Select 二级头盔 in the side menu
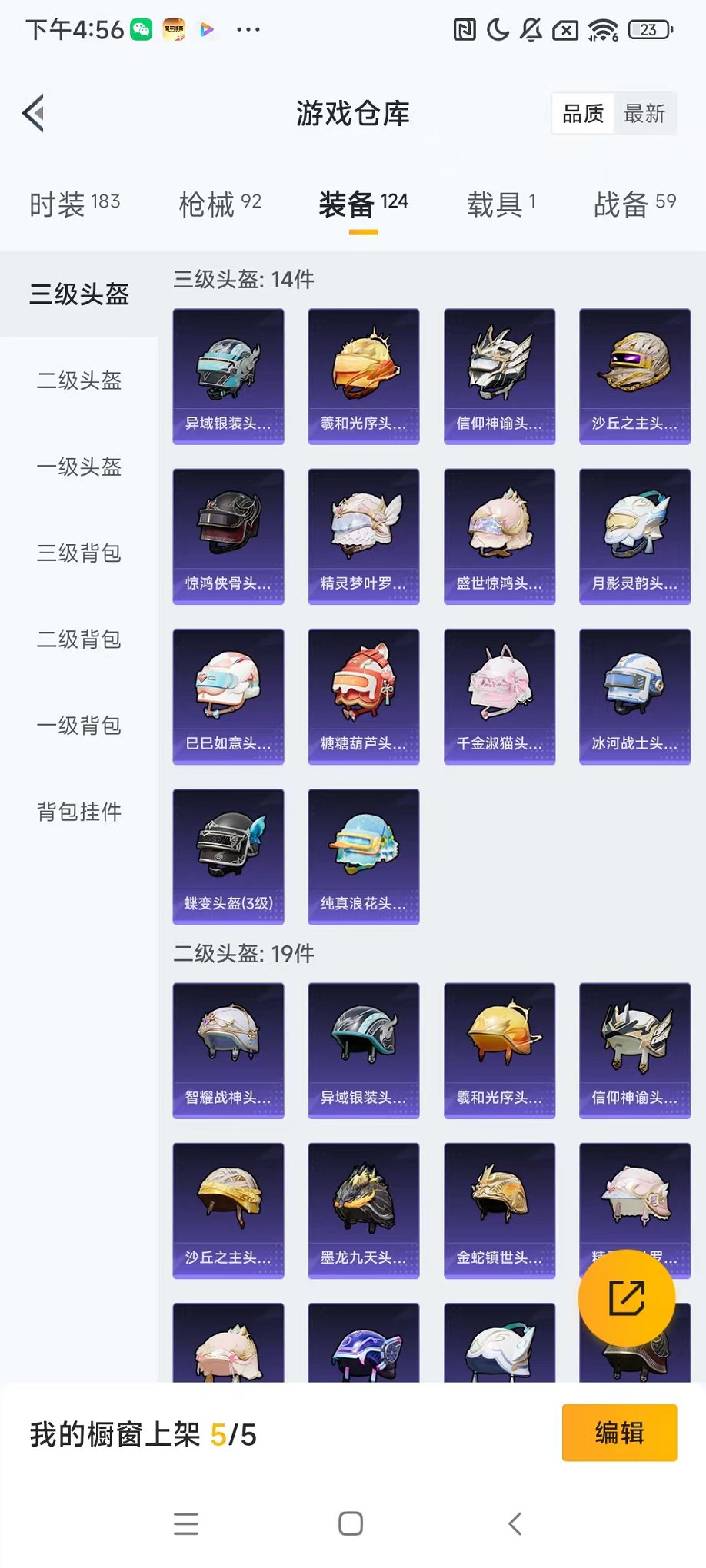The image size is (706, 1568). [79, 380]
